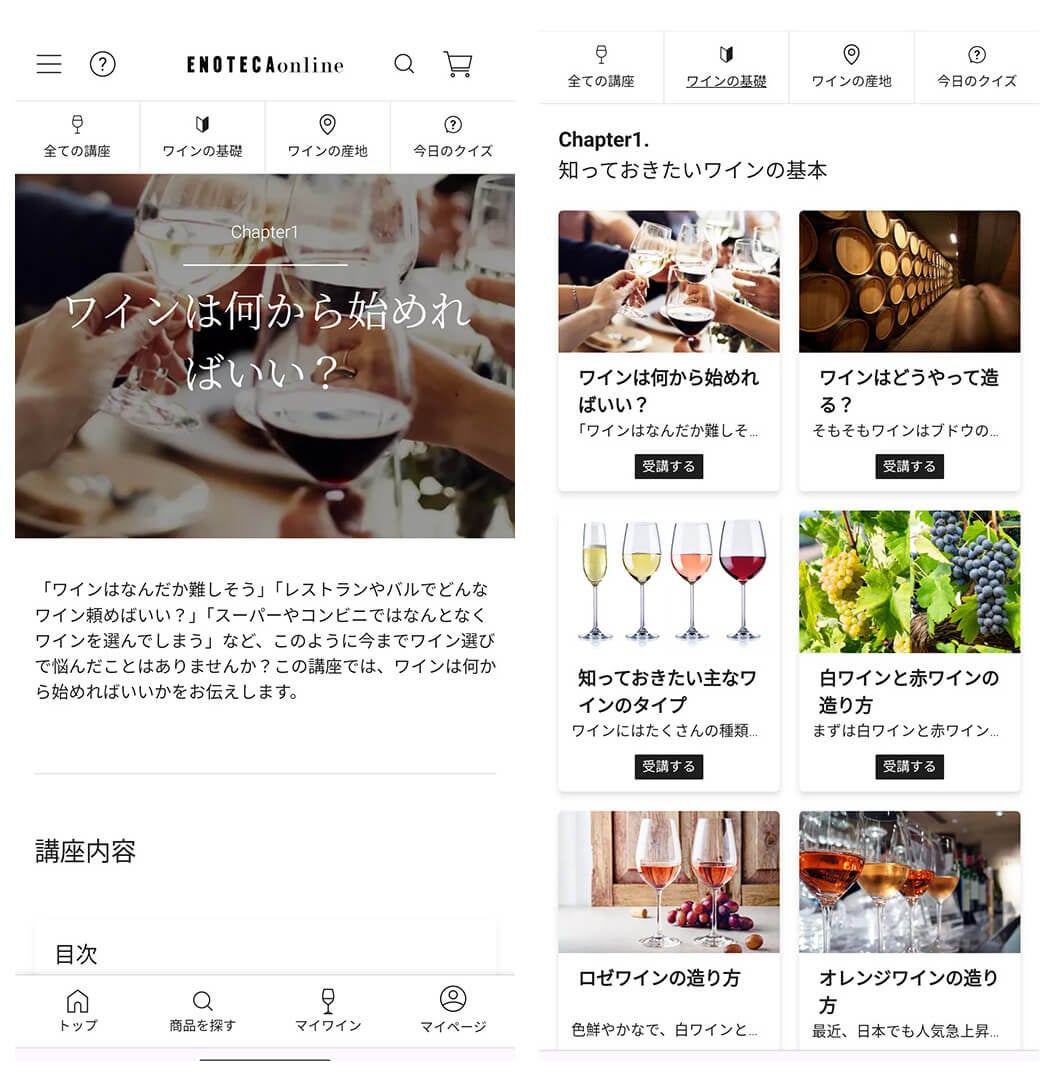1050x1092 pixels.
Task: Open the hamburger drawer menu
Action: coord(49,64)
